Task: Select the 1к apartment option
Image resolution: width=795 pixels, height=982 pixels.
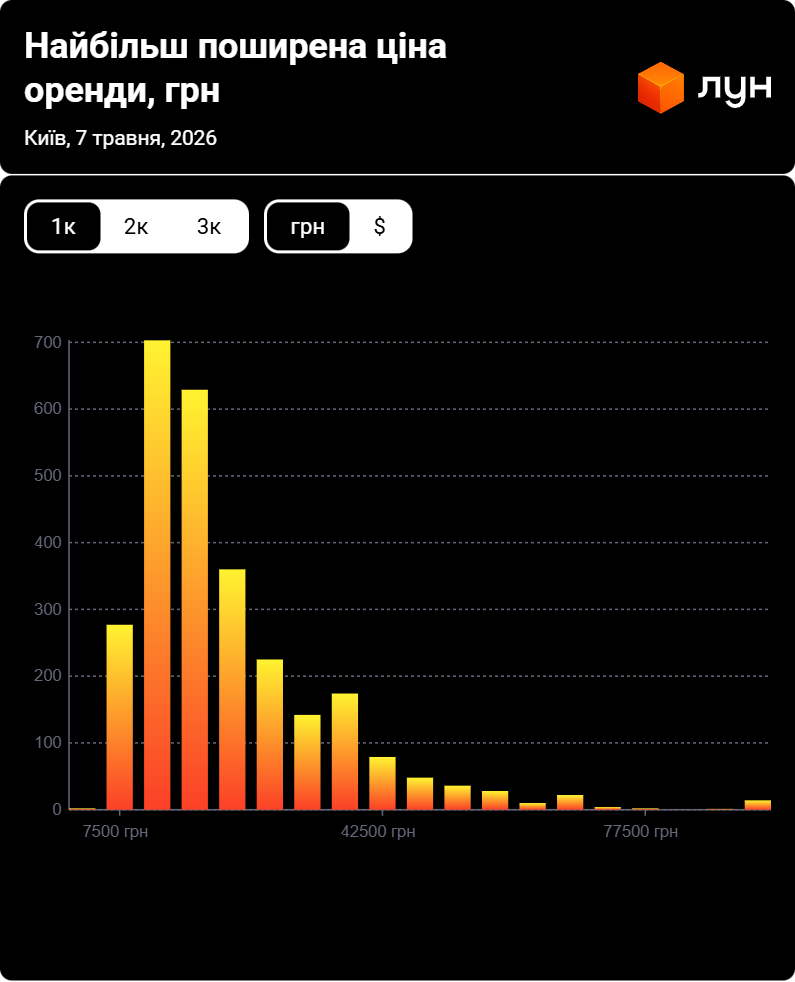Action: click(63, 226)
